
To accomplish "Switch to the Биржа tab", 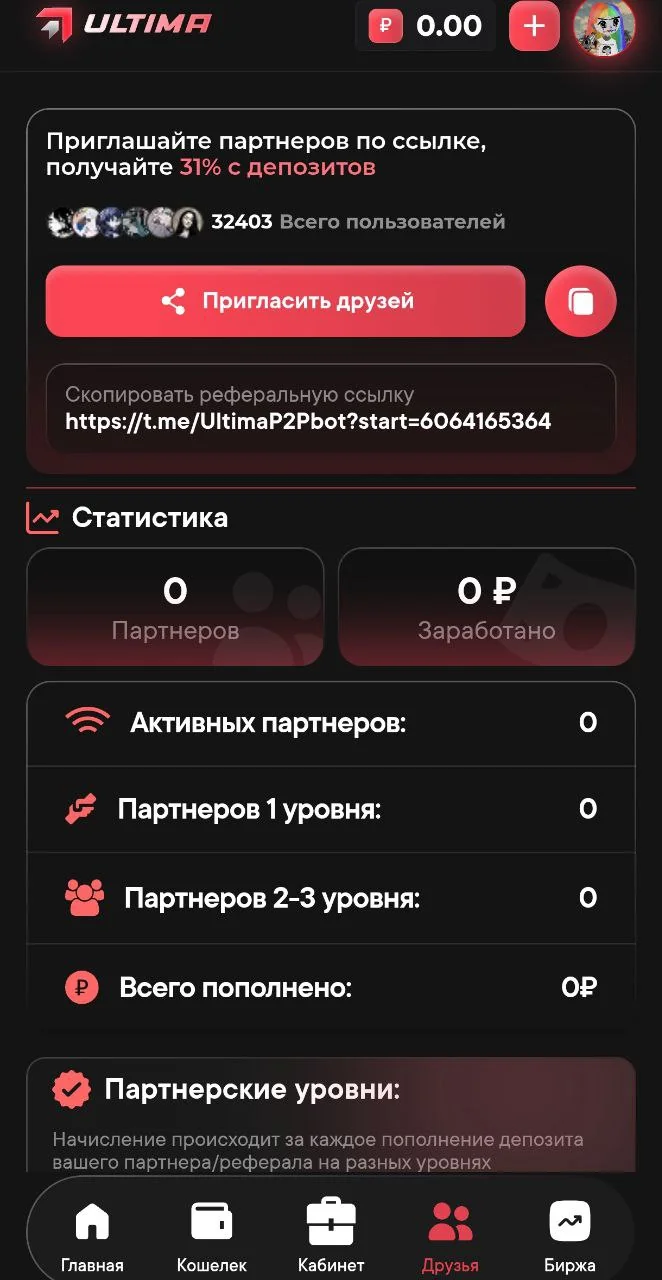I will tap(570, 1235).
